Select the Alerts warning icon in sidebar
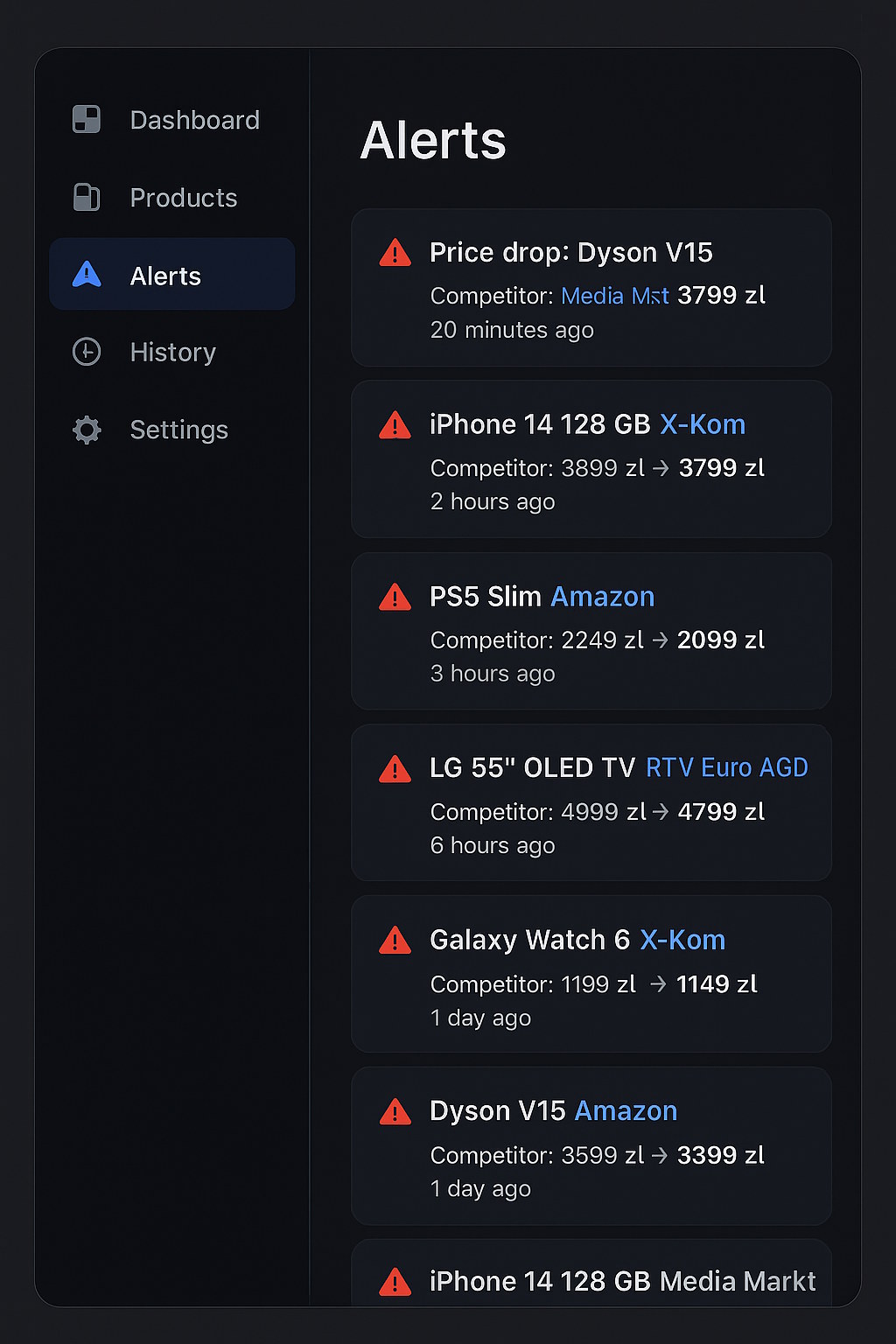 click(86, 274)
